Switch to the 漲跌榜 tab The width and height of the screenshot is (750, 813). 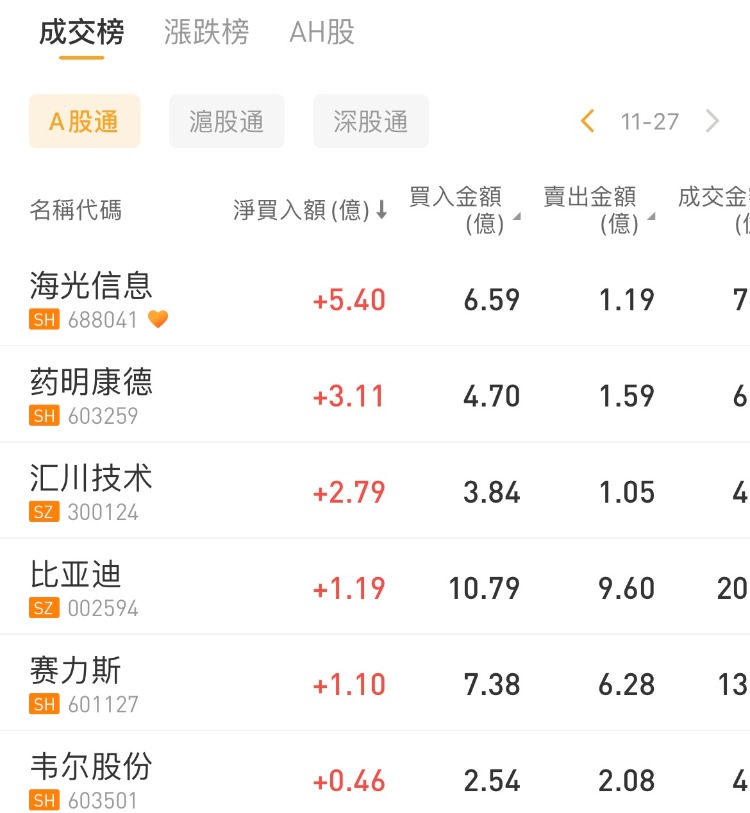tap(206, 32)
